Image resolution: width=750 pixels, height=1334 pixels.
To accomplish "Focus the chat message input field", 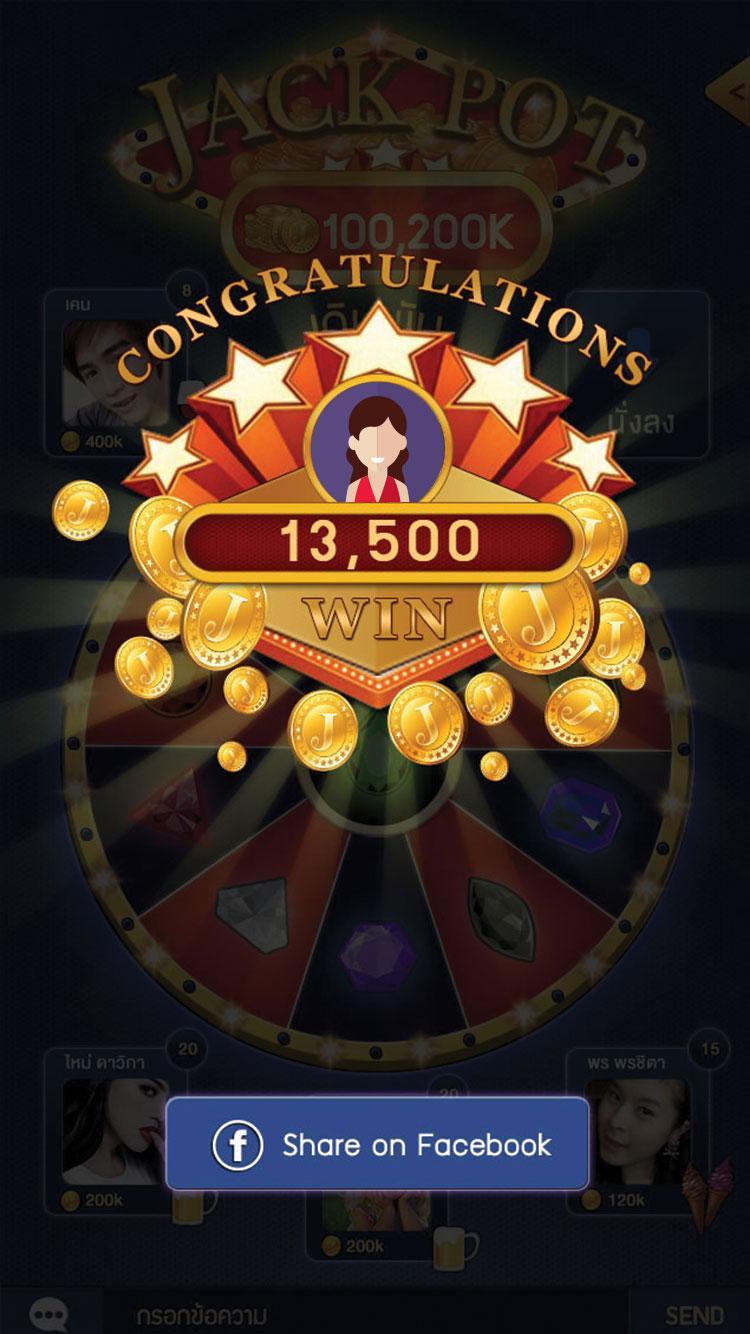I will coord(360,1314).
